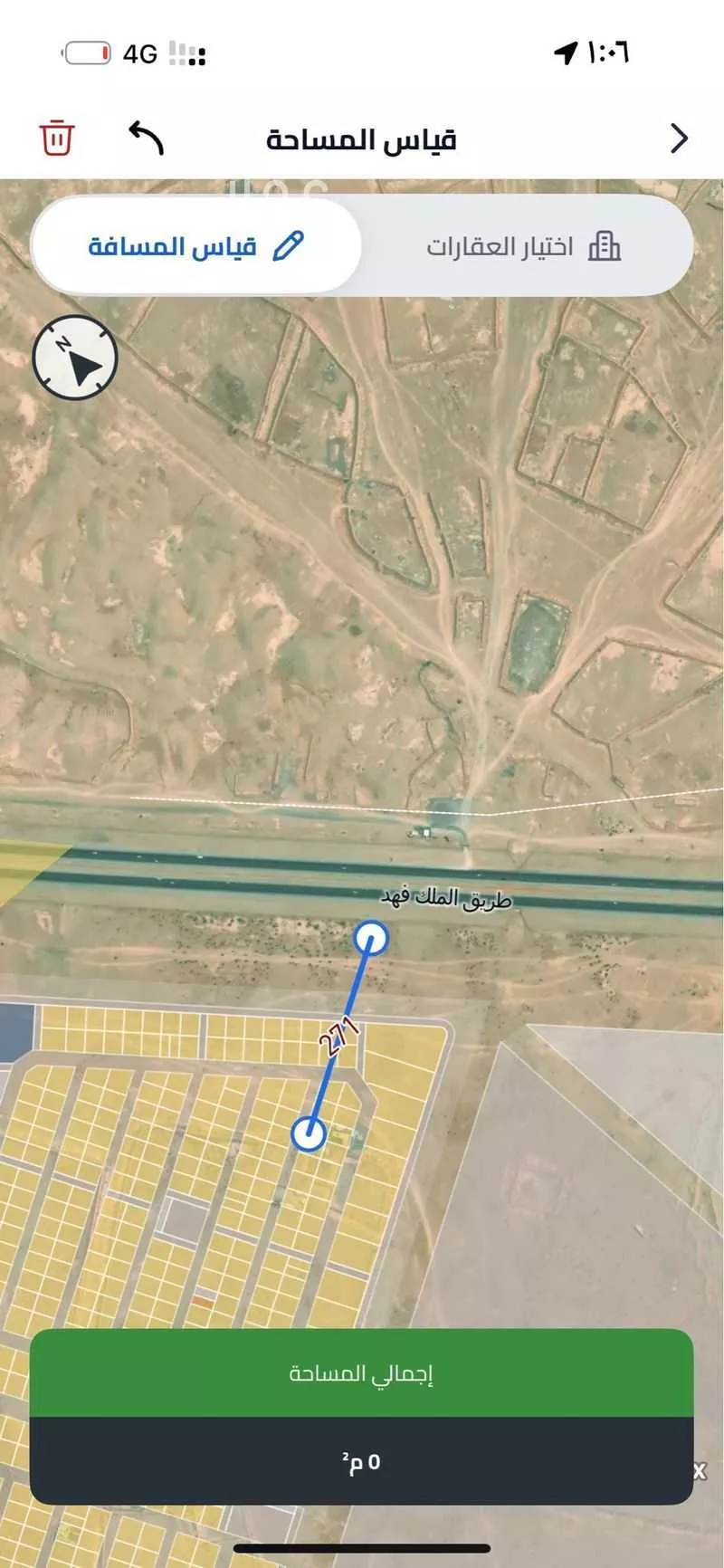Tap the cellular signal bars icon
Viewport: 724px width, 1568px height.
(186, 53)
